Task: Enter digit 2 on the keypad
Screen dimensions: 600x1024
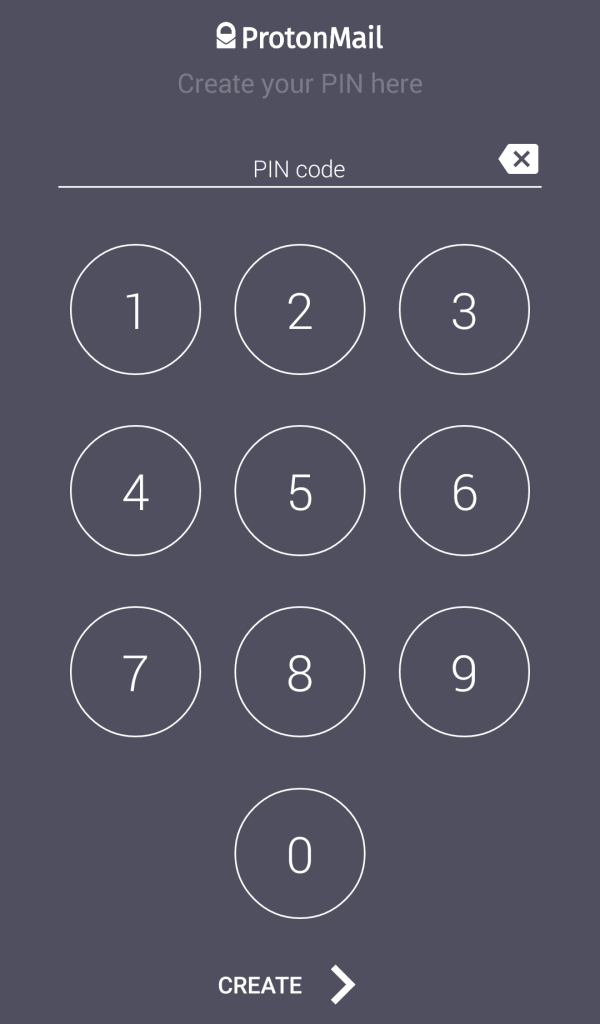Action: click(300, 310)
